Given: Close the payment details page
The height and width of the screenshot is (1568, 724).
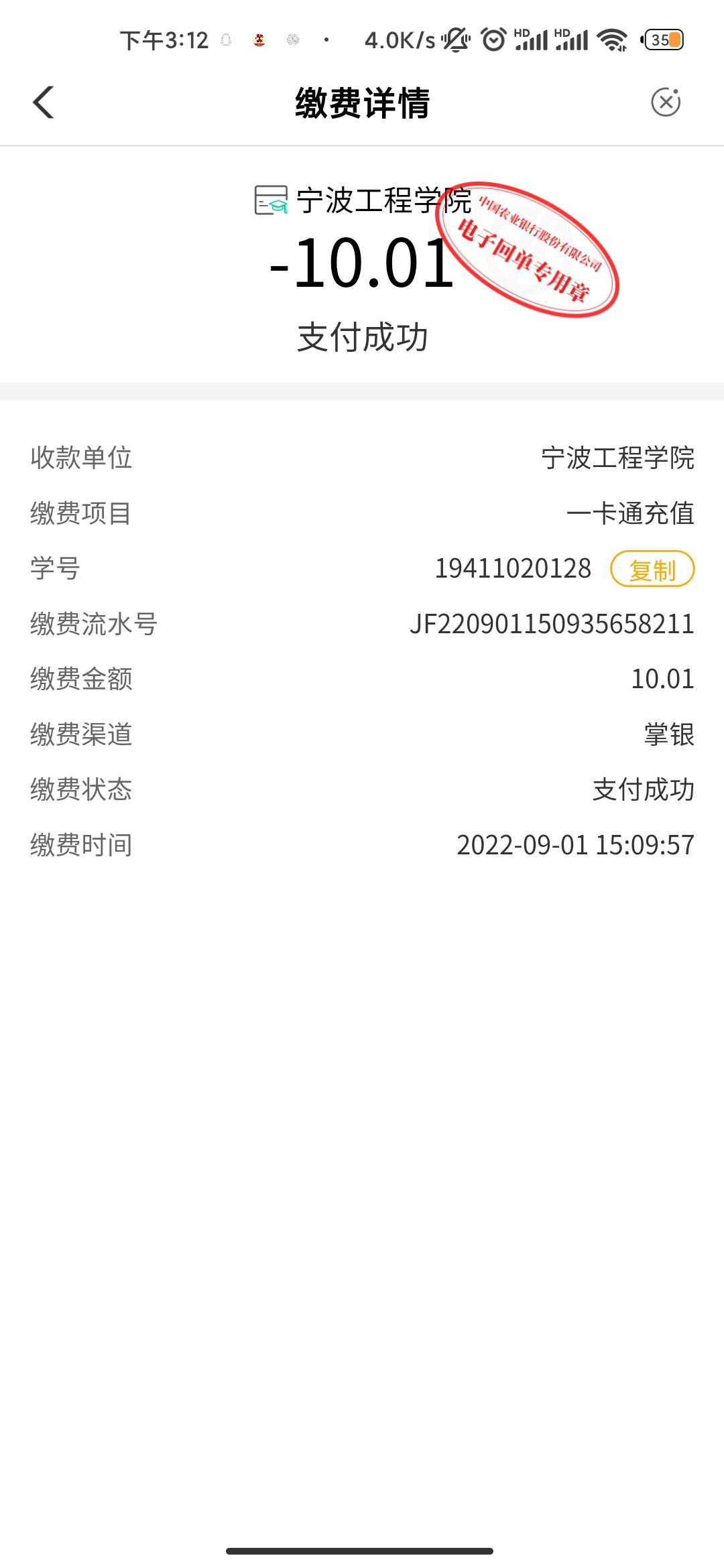Looking at the screenshot, I should pos(665,103).
